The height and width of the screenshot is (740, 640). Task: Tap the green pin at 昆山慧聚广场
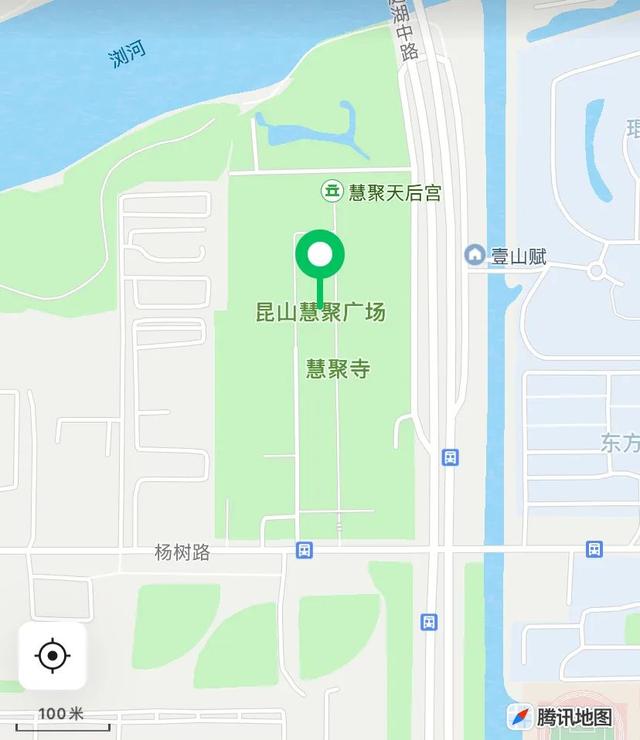320,257
